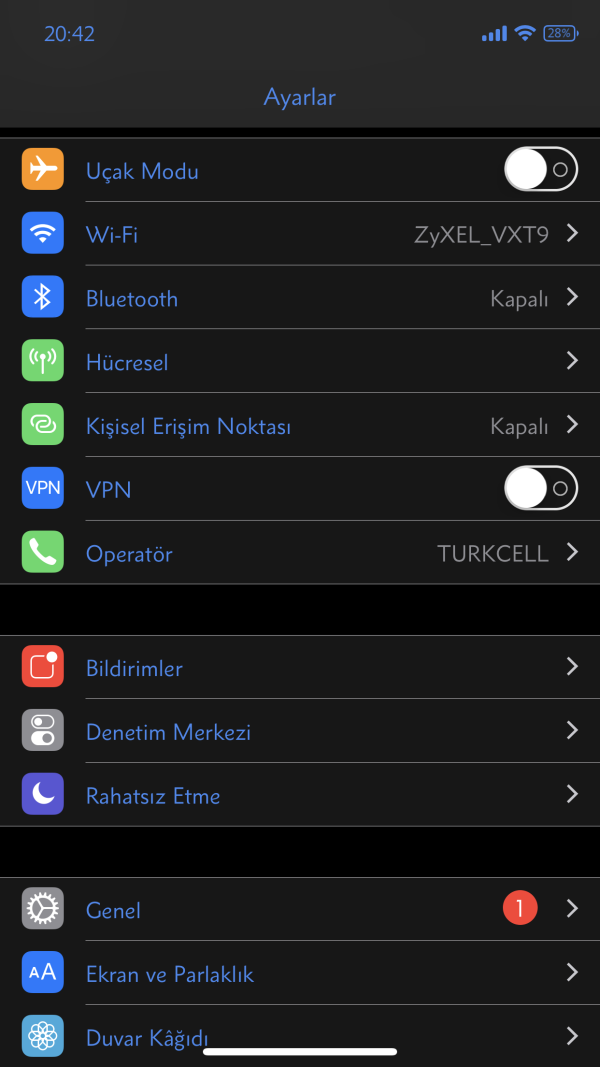Viewport: 600px width, 1067px height.
Task: Open the Bluetooth settings row
Action: tap(300, 297)
